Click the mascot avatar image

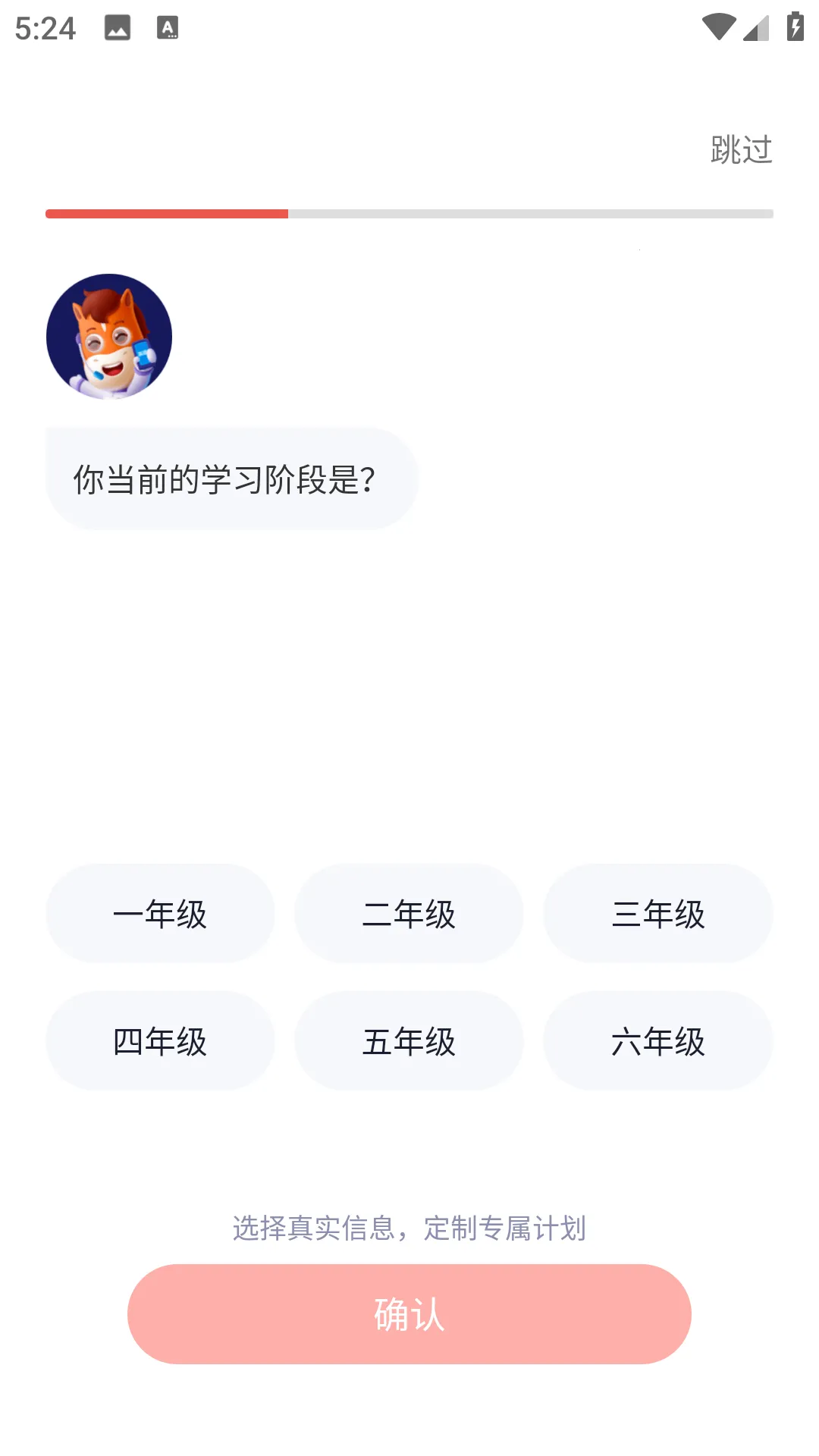[109, 336]
